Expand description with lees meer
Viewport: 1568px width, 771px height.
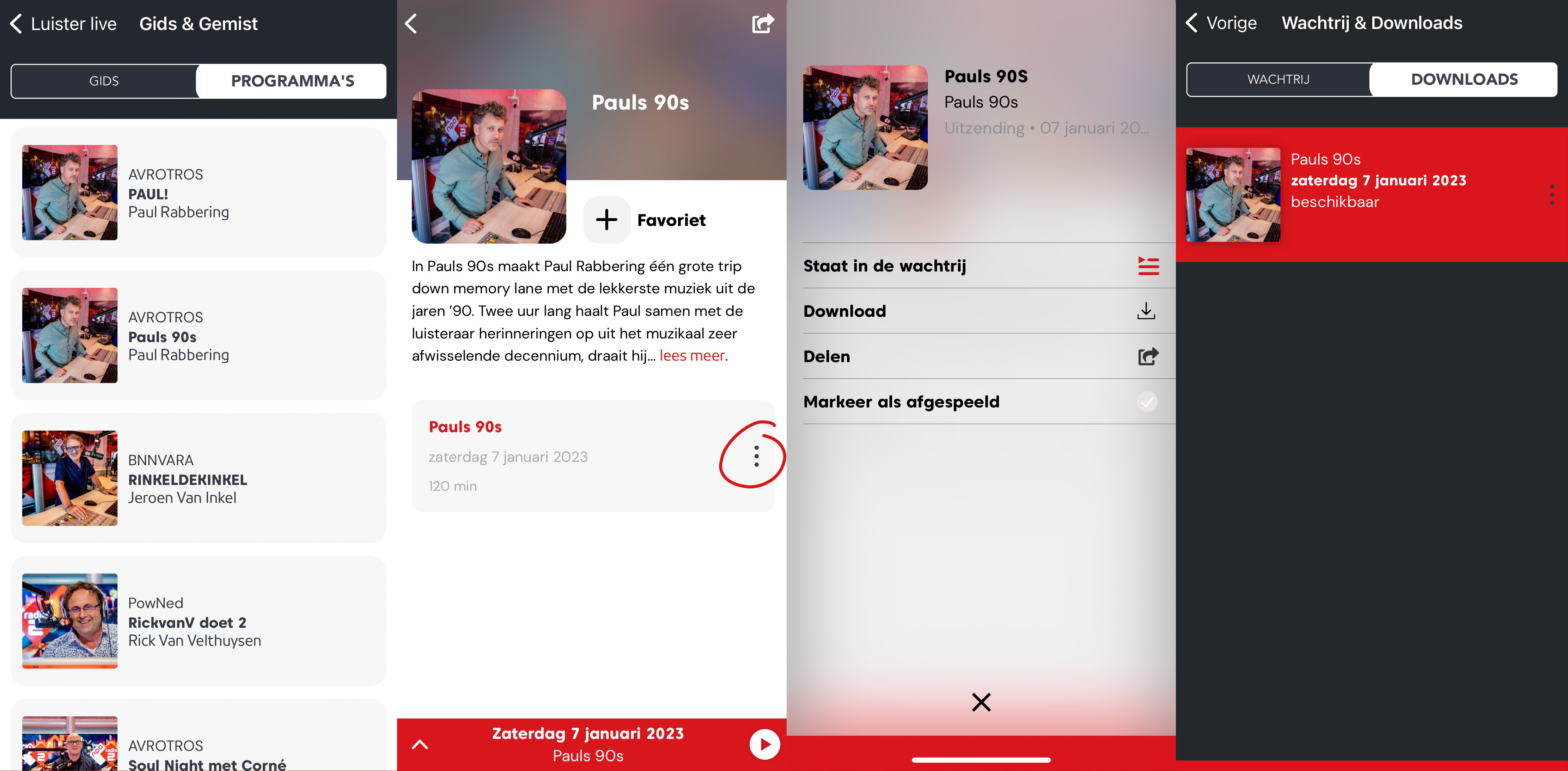point(693,355)
